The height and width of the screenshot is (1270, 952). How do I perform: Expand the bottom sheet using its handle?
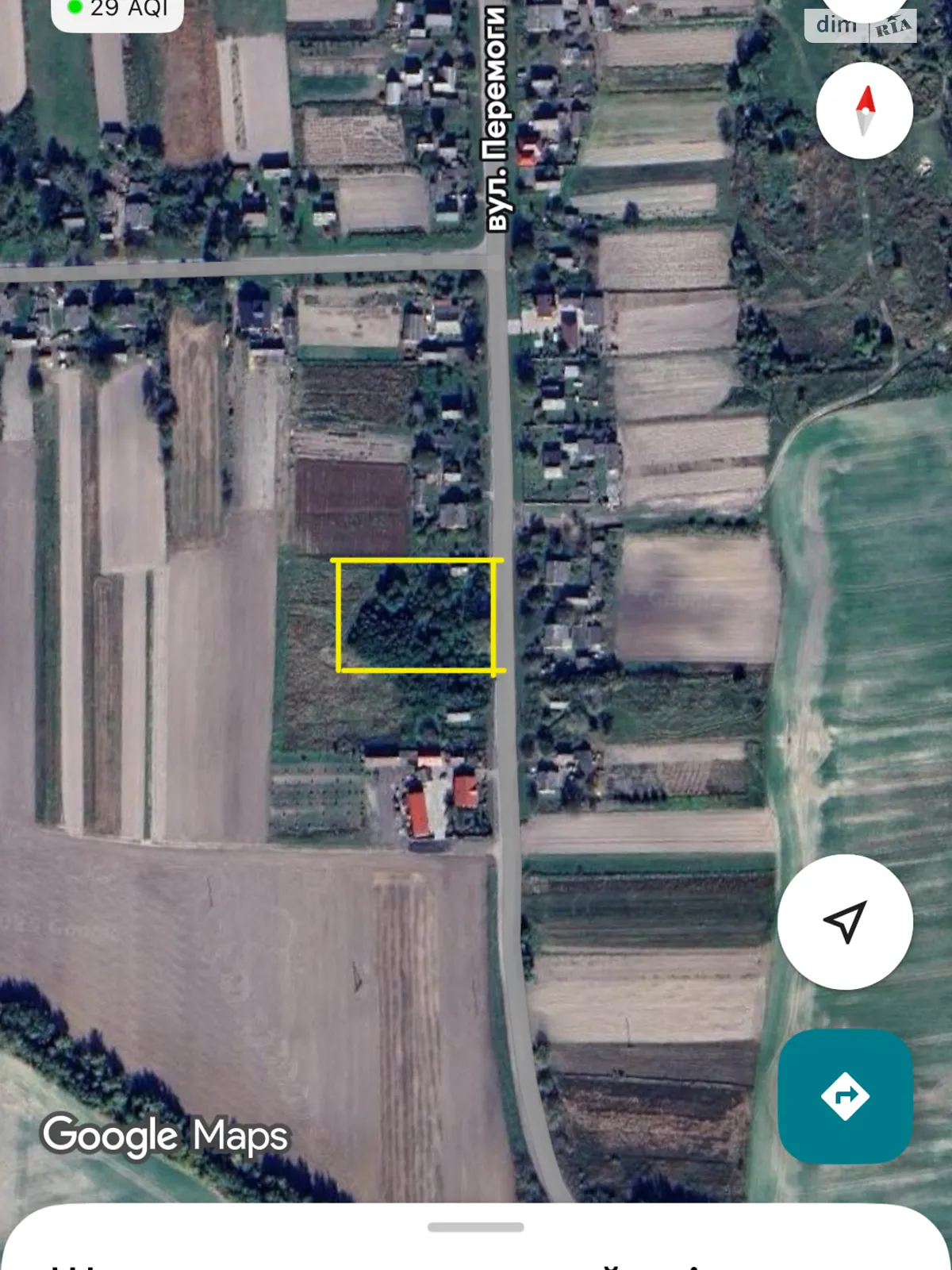(x=475, y=1227)
